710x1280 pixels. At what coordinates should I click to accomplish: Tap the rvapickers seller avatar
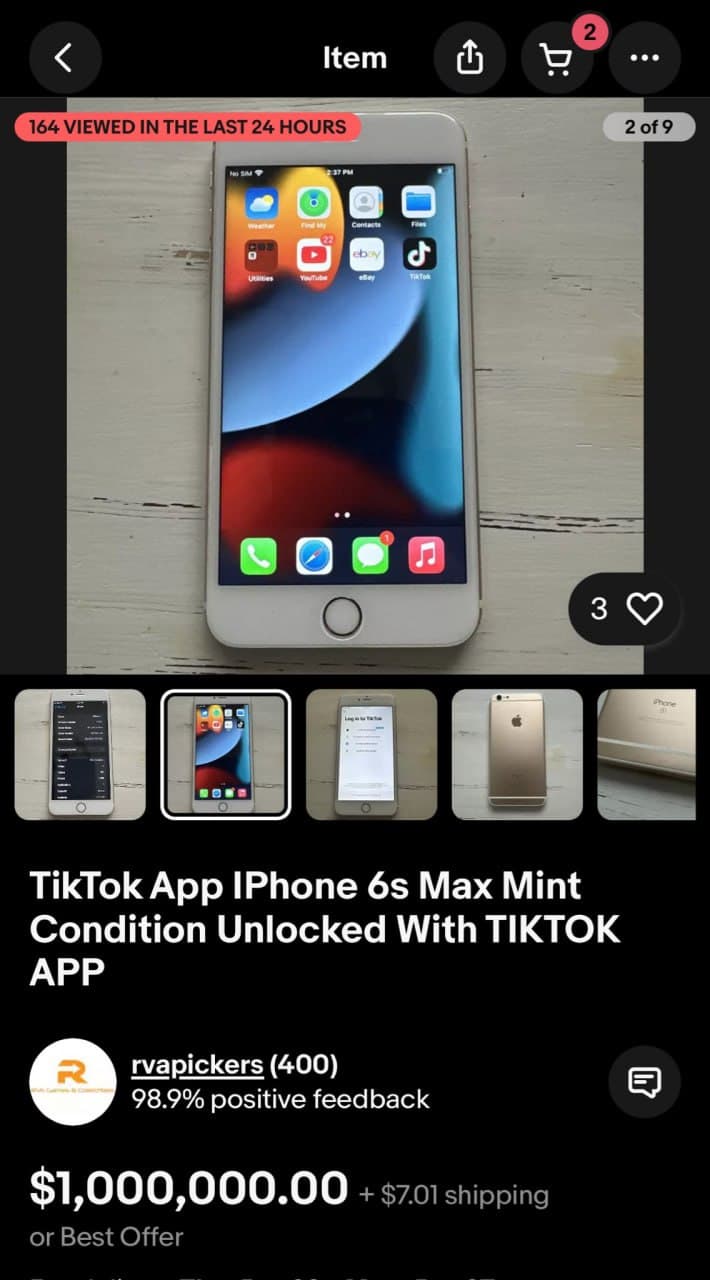pos(73,1082)
